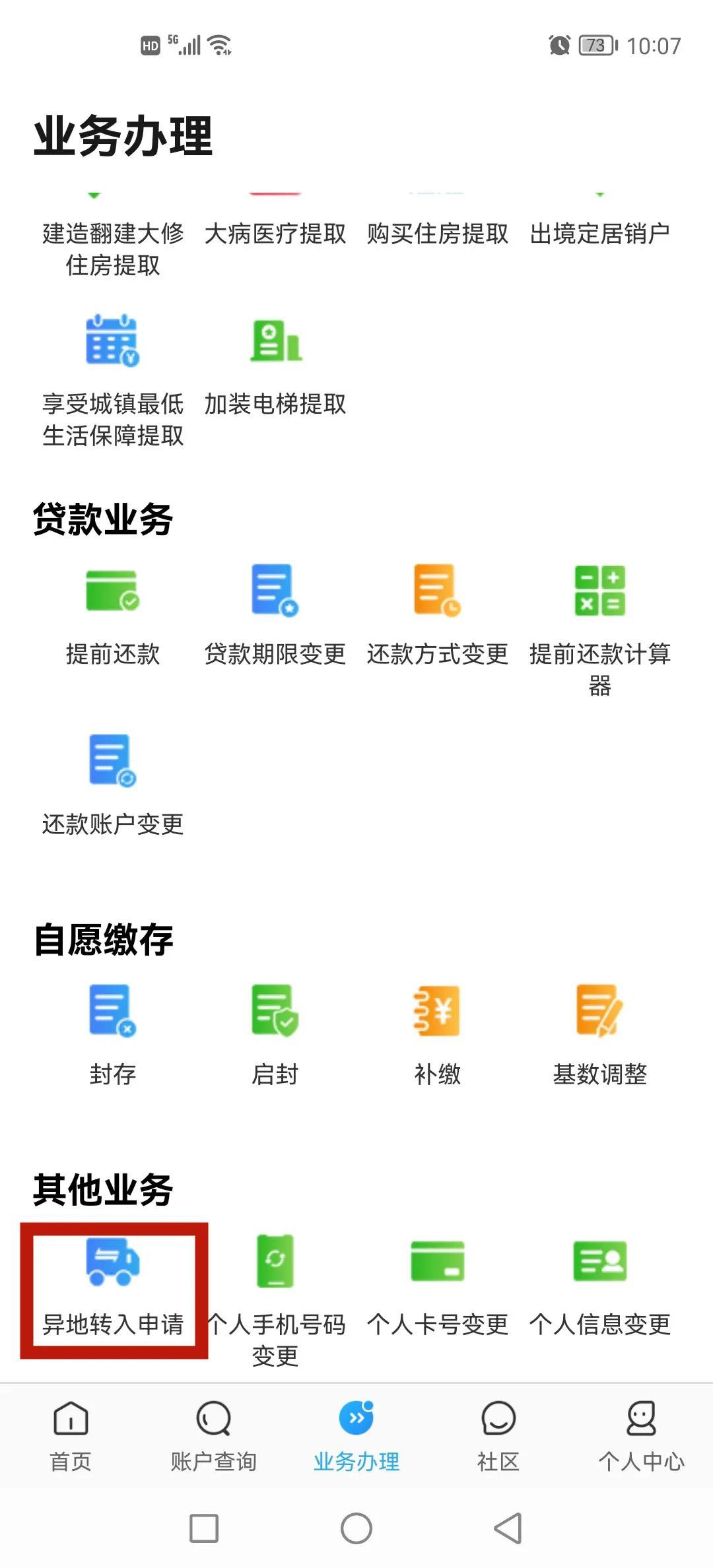Go to the 账户查询 tab
This screenshot has width=713, height=1568.
[x=213, y=1437]
